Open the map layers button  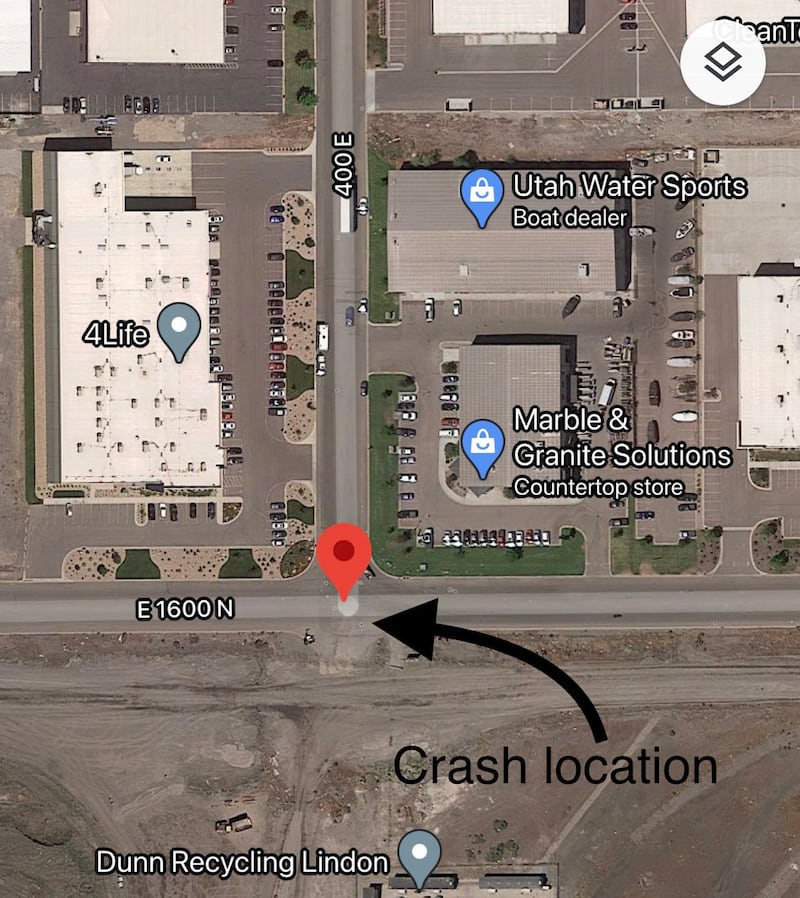click(x=722, y=62)
